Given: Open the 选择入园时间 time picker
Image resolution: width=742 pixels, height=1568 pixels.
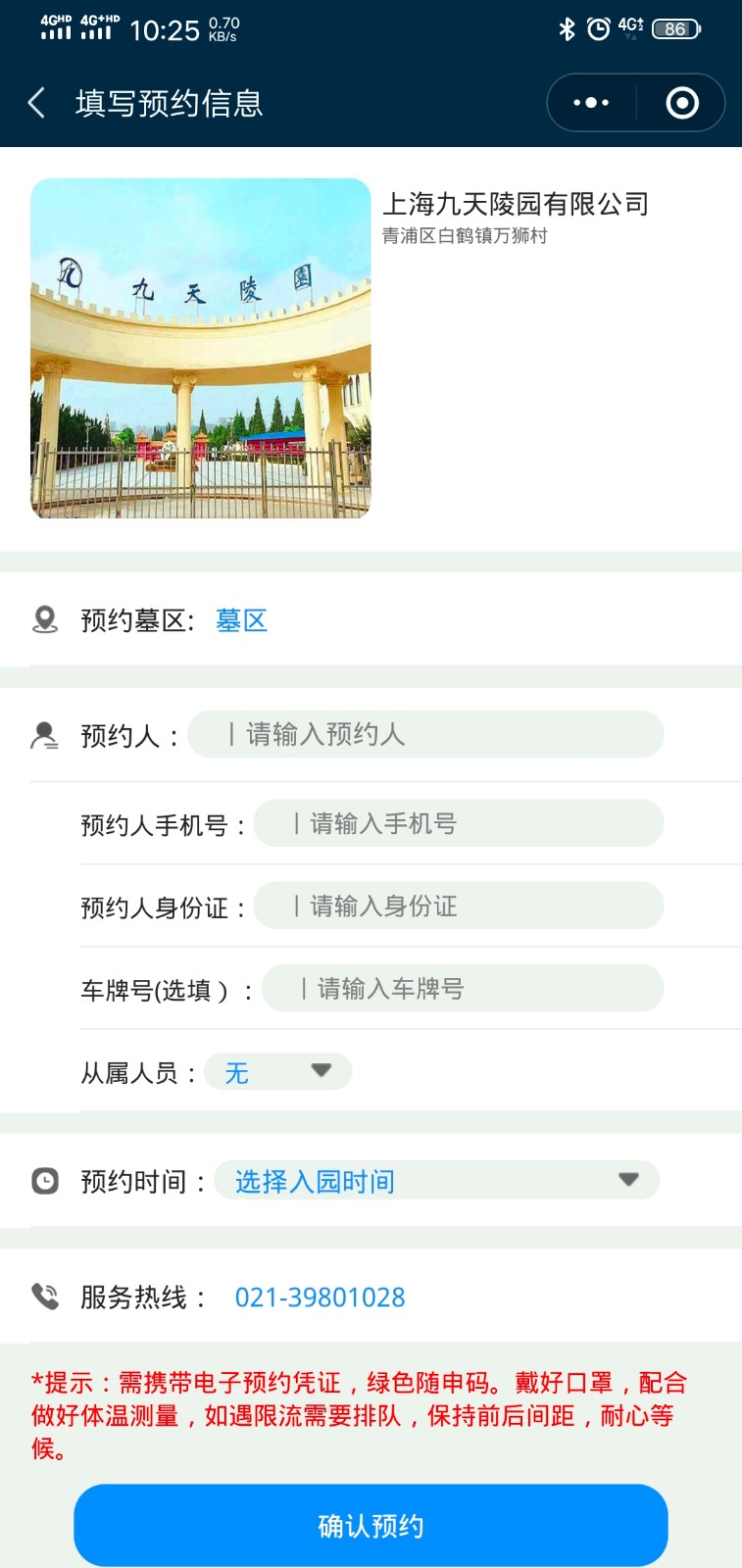Looking at the screenshot, I should (x=437, y=1180).
